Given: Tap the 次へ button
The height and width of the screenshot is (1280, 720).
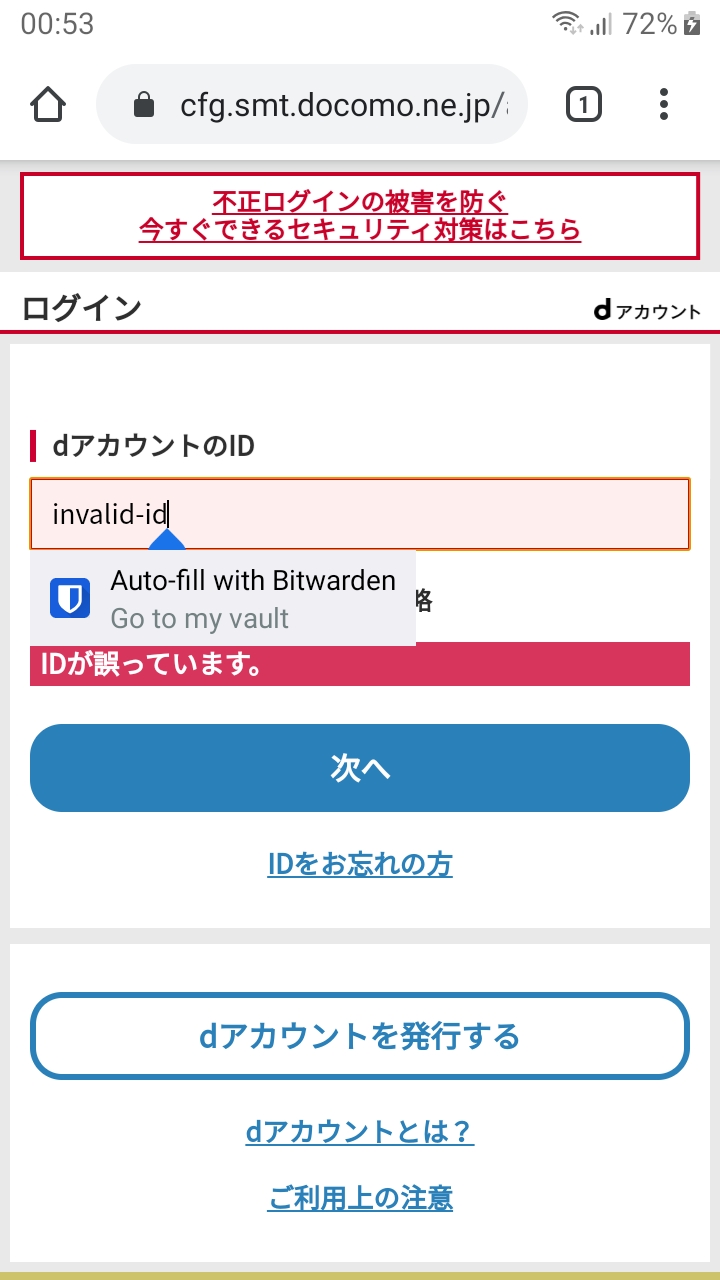Looking at the screenshot, I should tap(360, 768).
